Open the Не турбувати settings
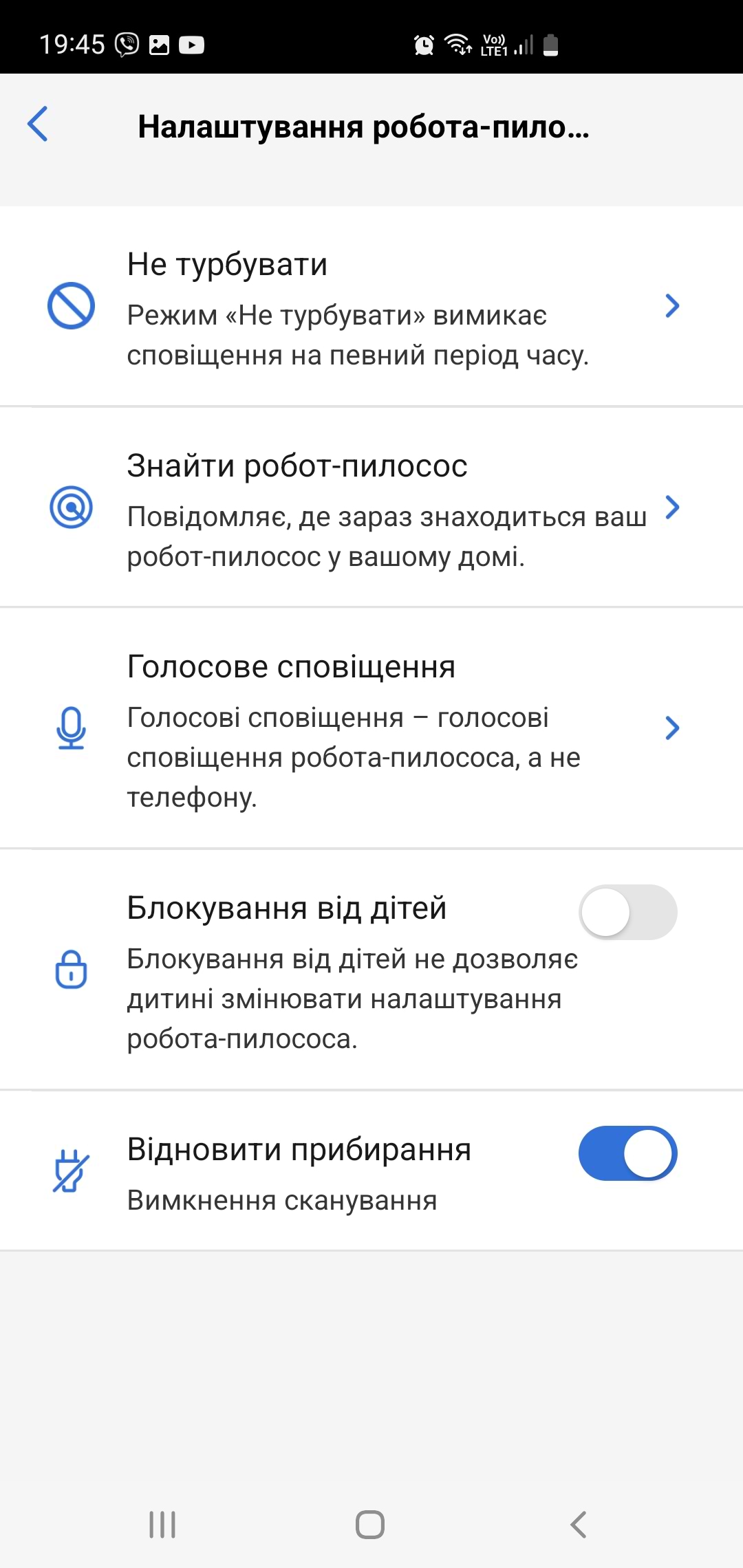743x1568 pixels. click(x=371, y=307)
